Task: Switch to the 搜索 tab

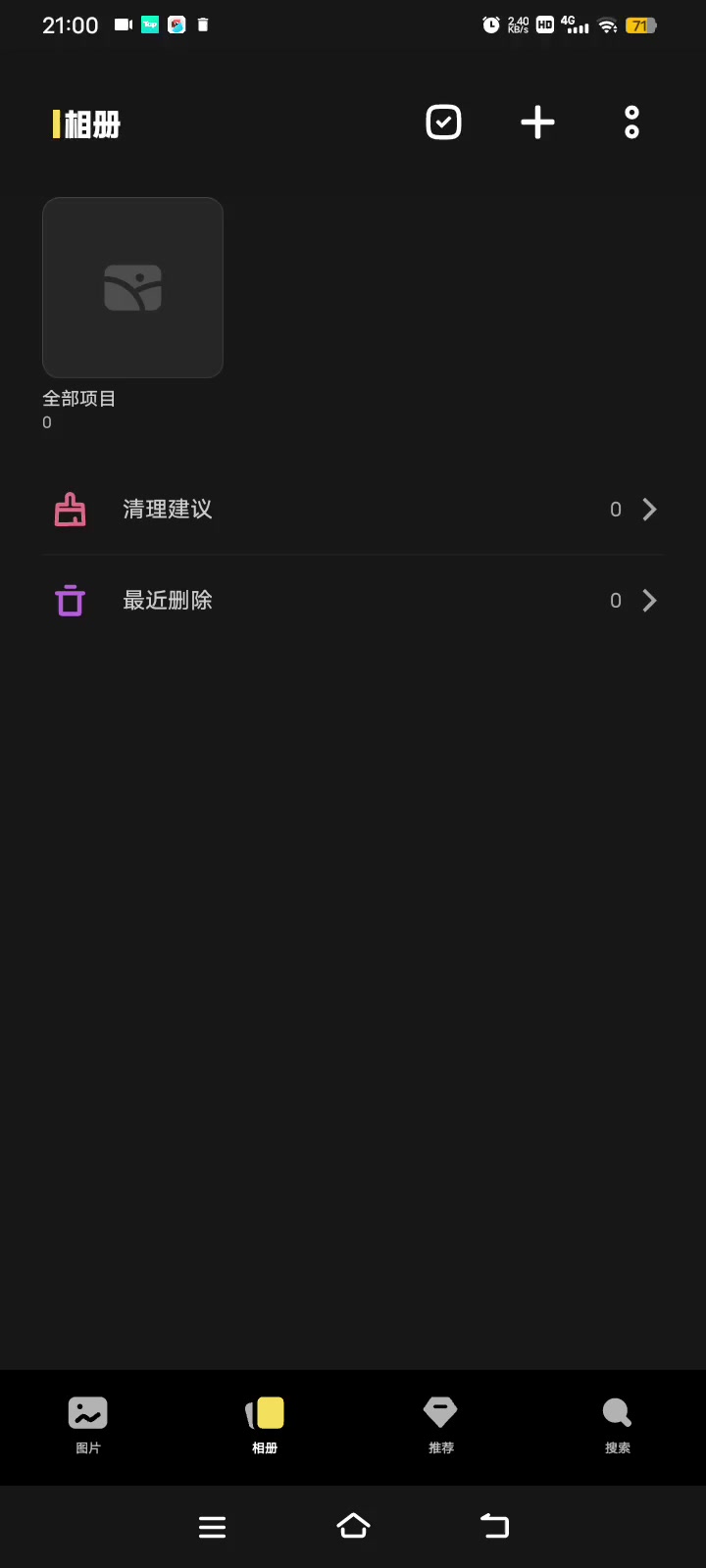Action: pyautogui.click(x=618, y=1426)
